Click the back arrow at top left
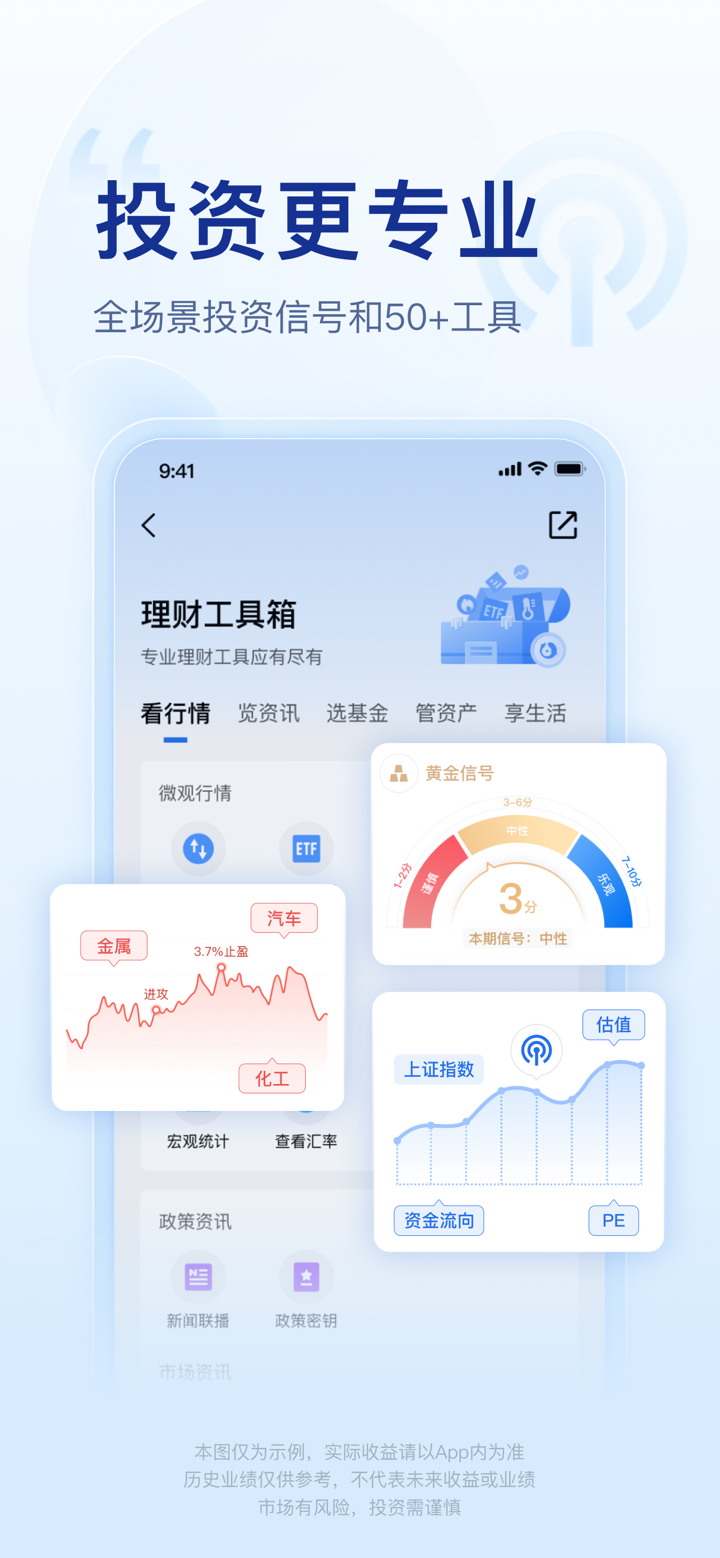Viewport: 720px width, 1558px height. (x=148, y=524)
